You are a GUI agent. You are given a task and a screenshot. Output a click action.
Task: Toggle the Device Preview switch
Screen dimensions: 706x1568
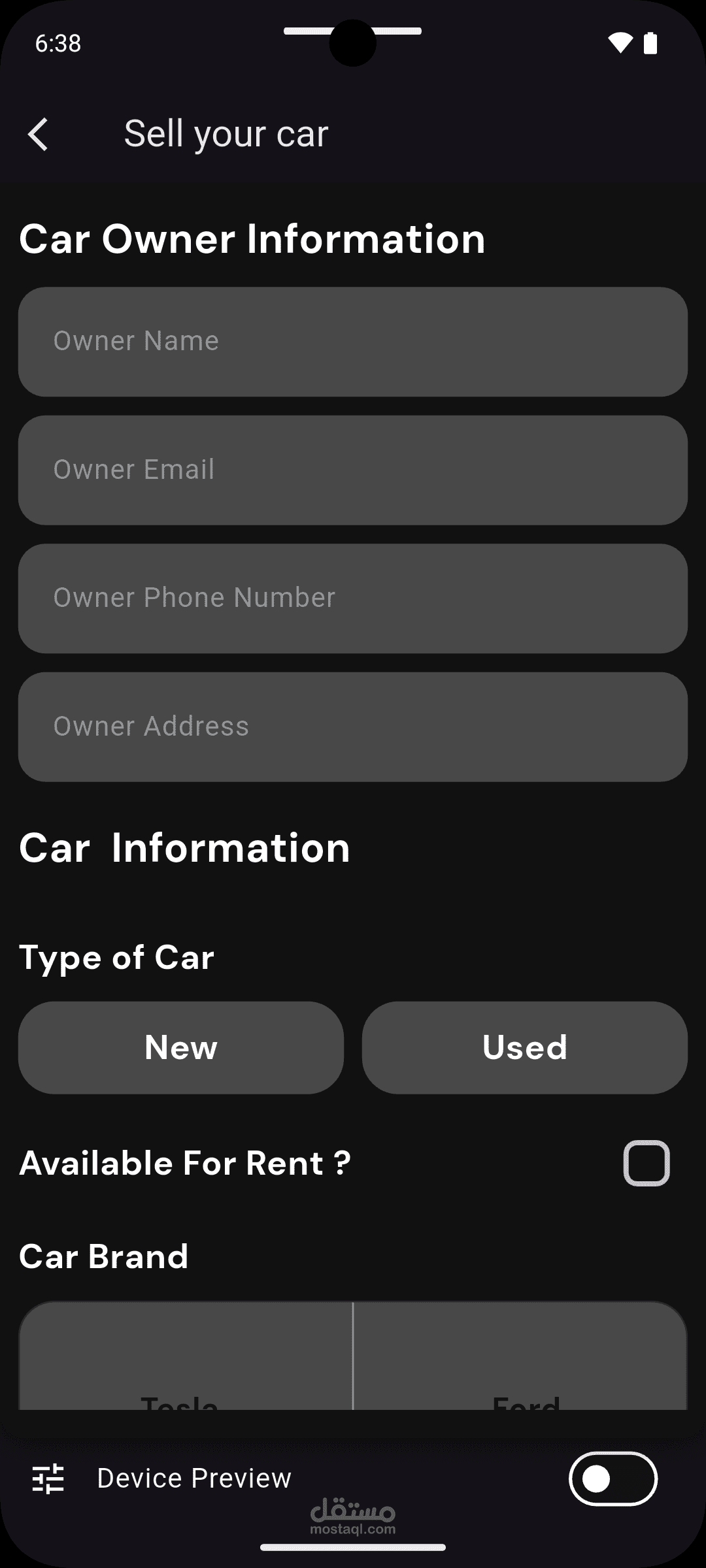613,1478
